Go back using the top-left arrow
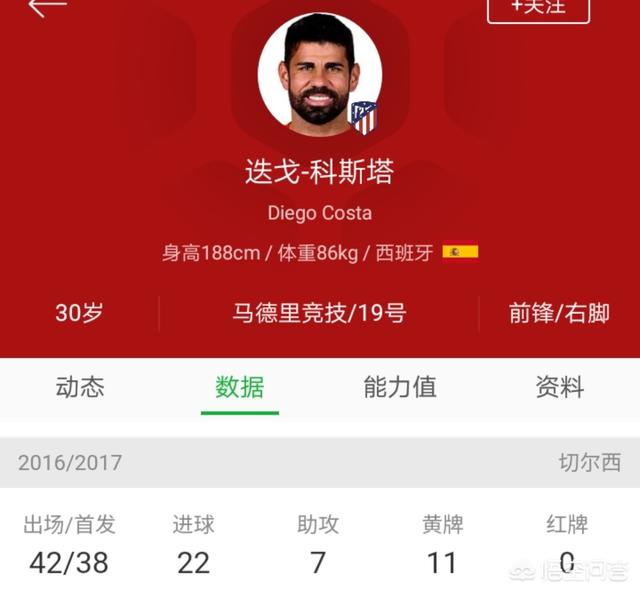640x593 pixels. pos(47,8)
